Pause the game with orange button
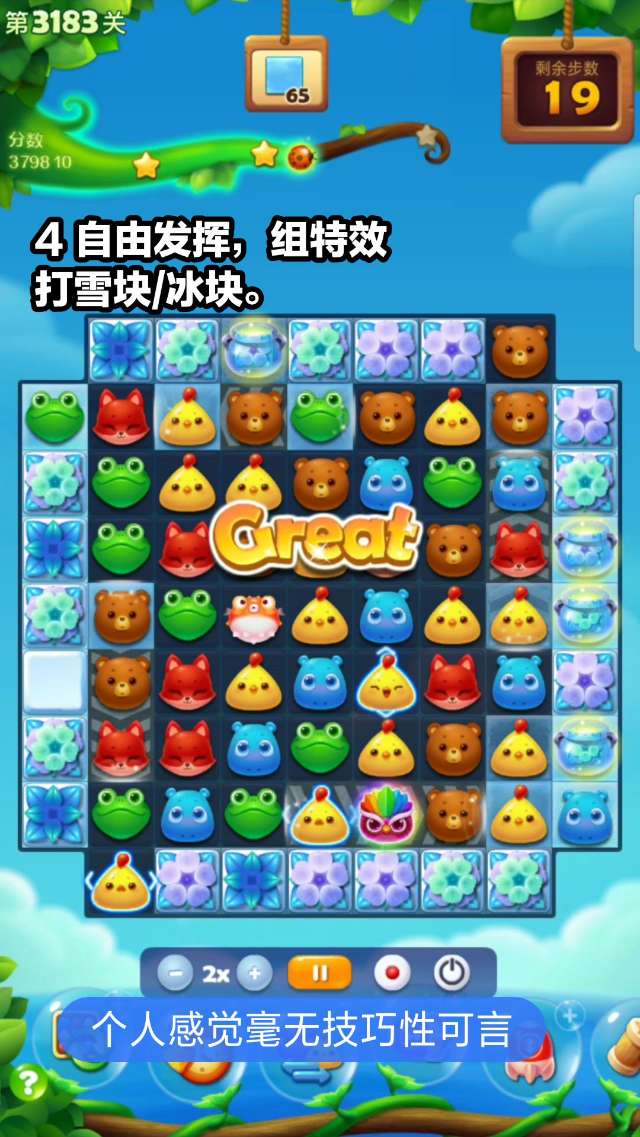The image size is (640, 1137). [319, 973]
